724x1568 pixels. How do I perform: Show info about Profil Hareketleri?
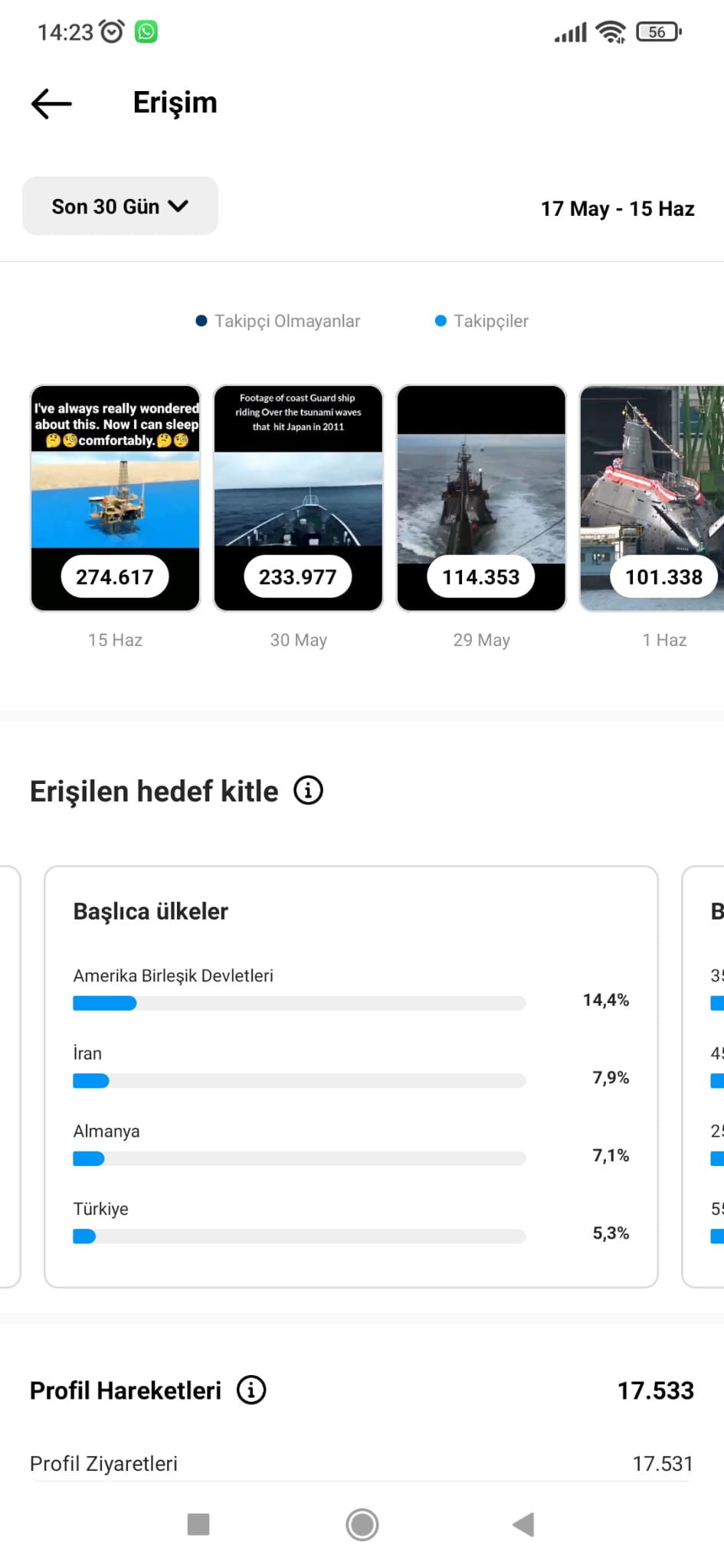[251, 1390]
